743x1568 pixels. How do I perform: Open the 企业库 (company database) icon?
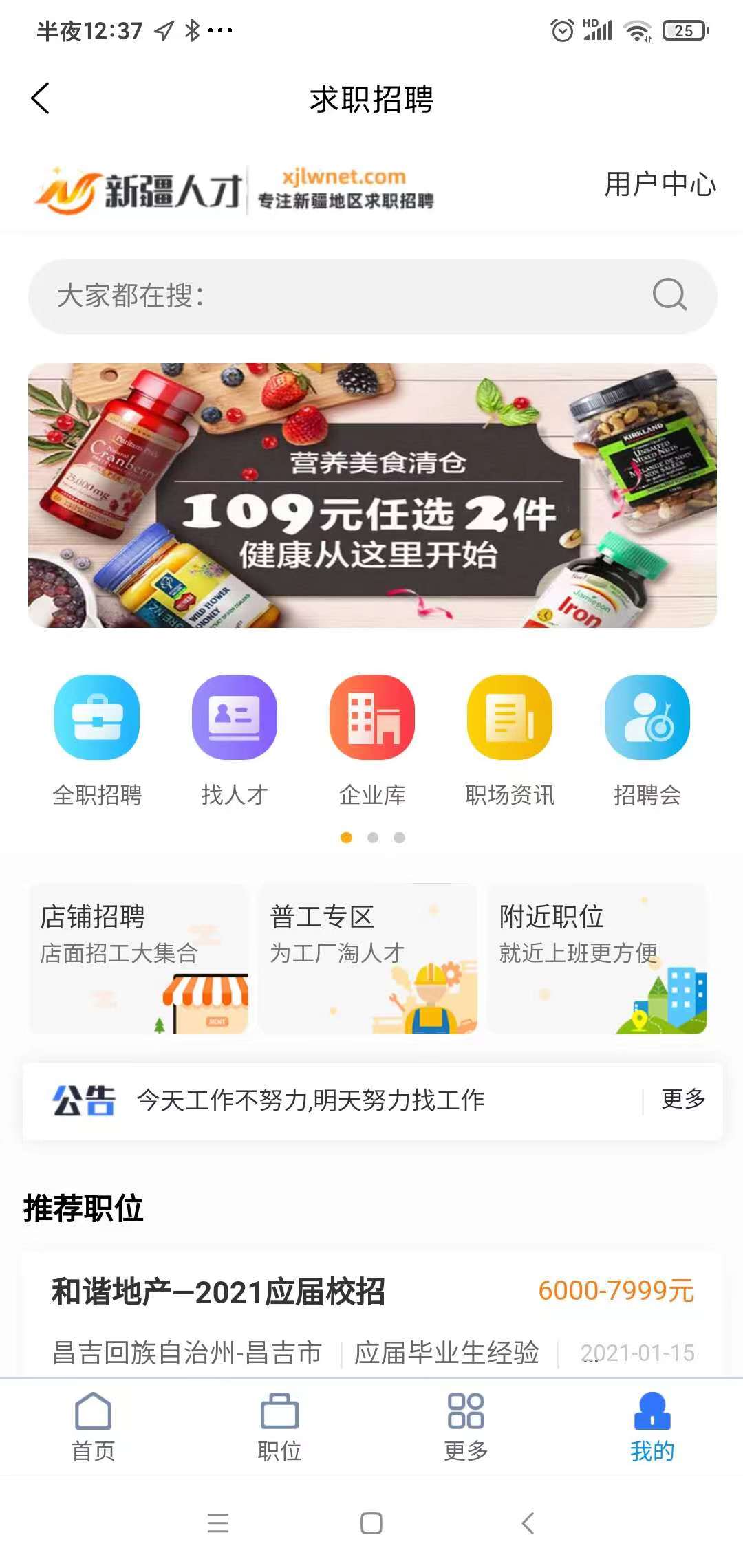(x=371, y=717)
